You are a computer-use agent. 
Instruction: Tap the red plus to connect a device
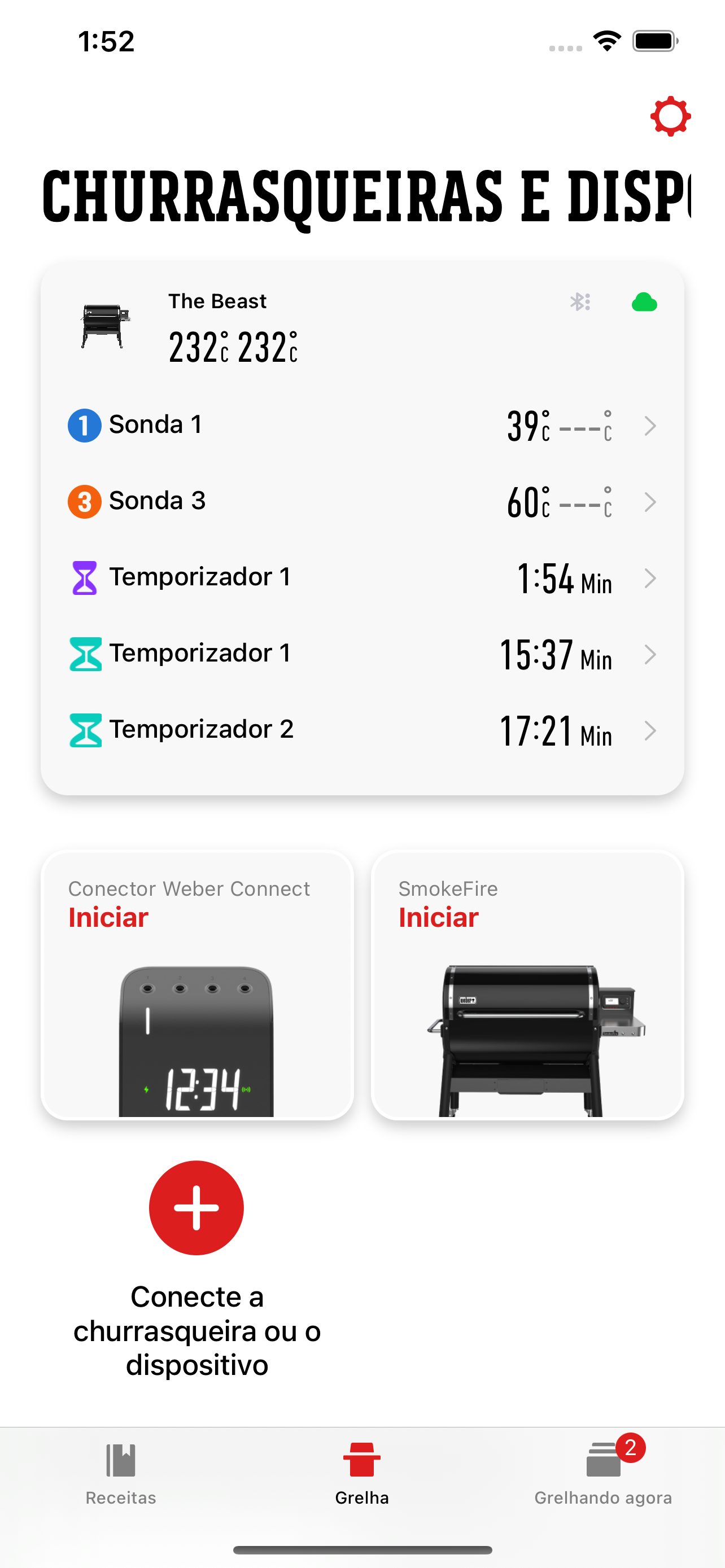pos(196,1208)
